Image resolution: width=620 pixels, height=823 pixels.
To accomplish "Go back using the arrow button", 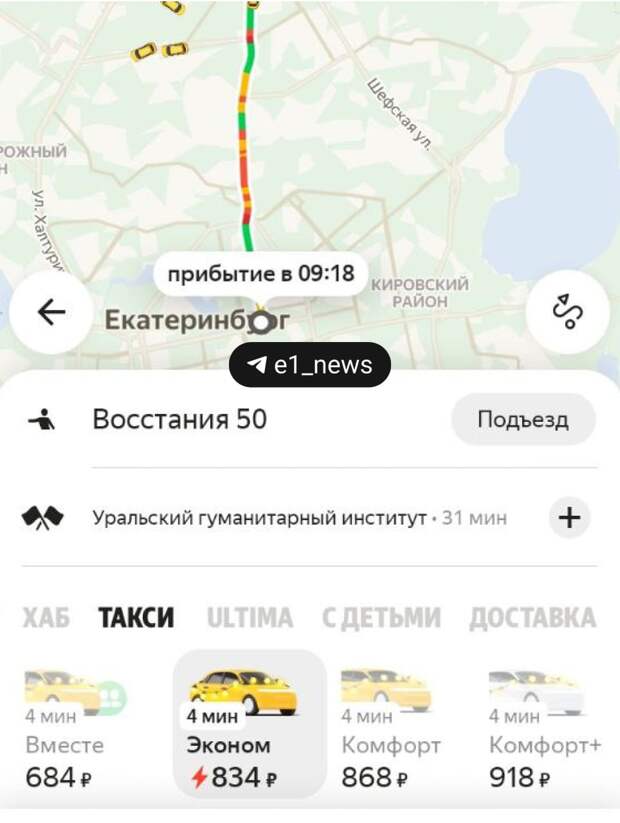I will point(51,312).
